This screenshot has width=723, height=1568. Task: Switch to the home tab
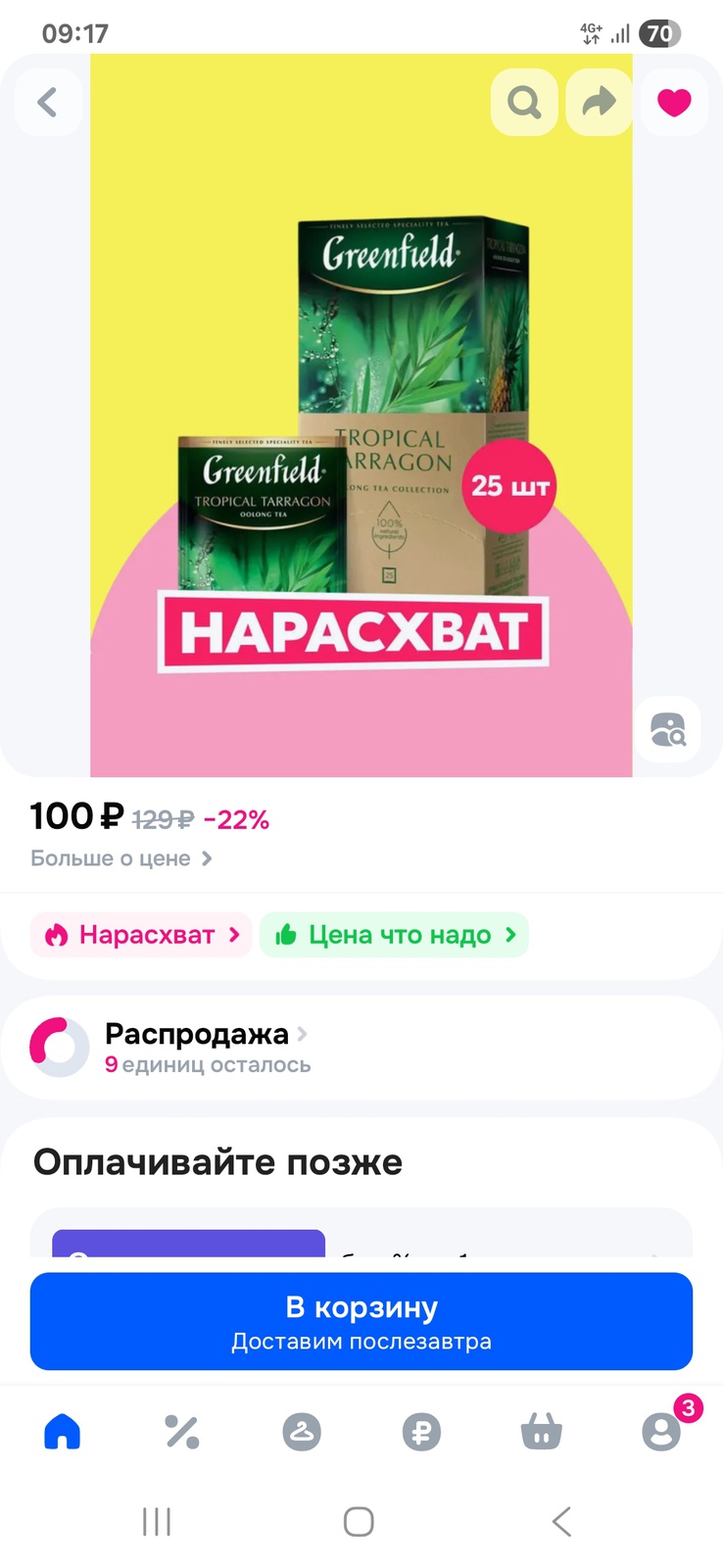[x=62, y=1432]
